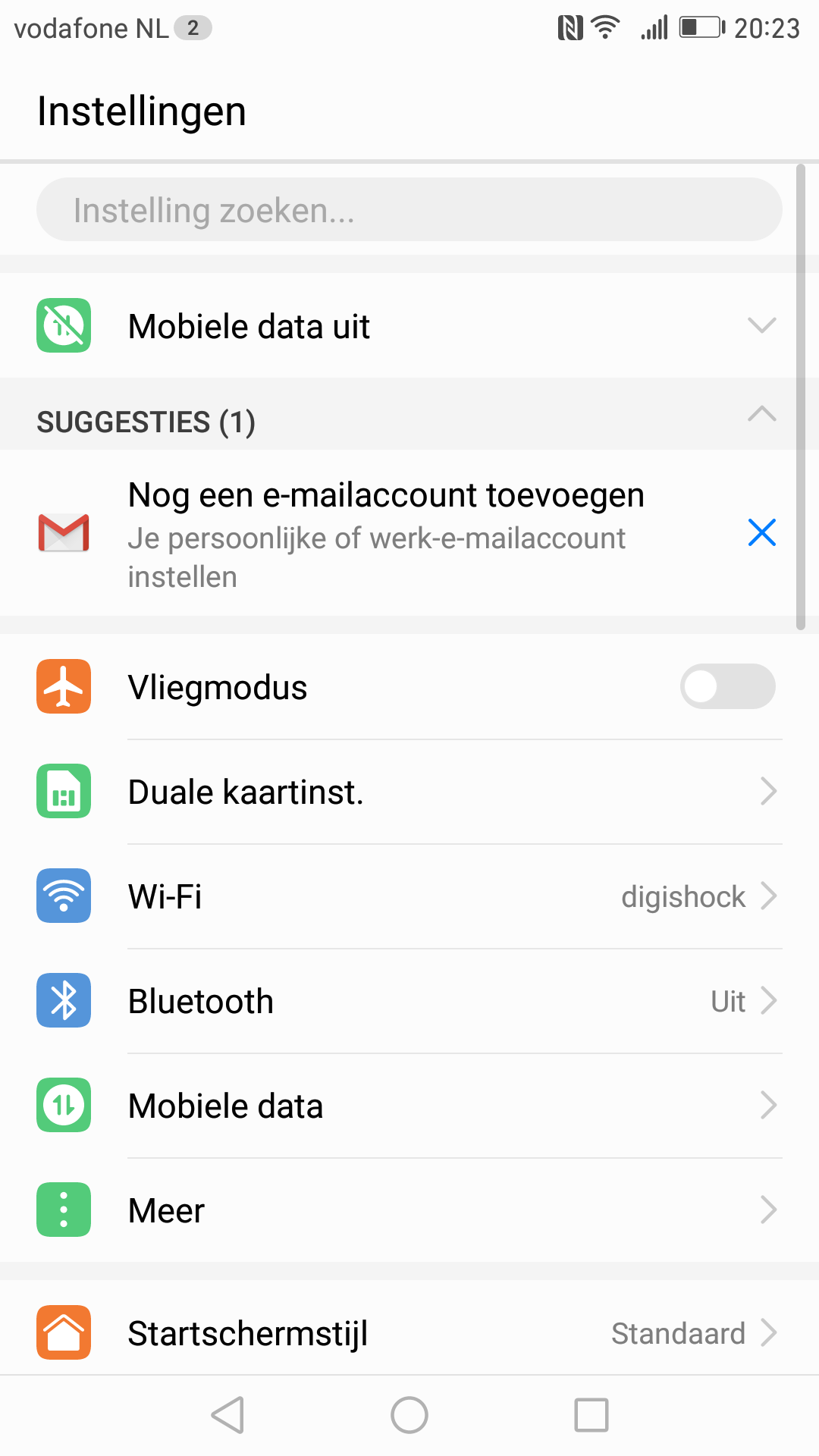The height and width of the screenshot is (1456, 819).
Task: Dismiss the e-mailaccount suggestion
Action: tap(761, 532)
